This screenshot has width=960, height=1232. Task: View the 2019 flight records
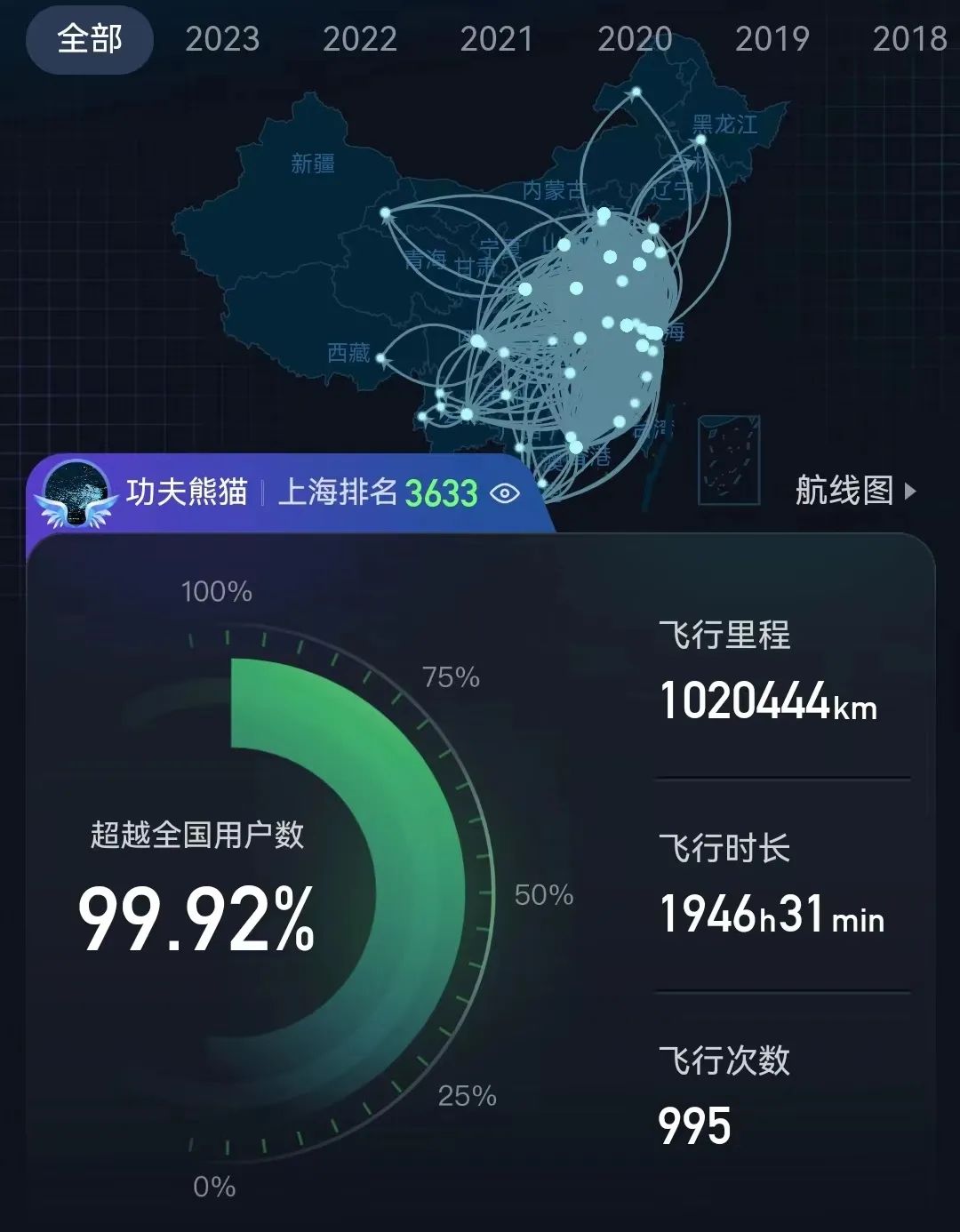coord(772,40)
